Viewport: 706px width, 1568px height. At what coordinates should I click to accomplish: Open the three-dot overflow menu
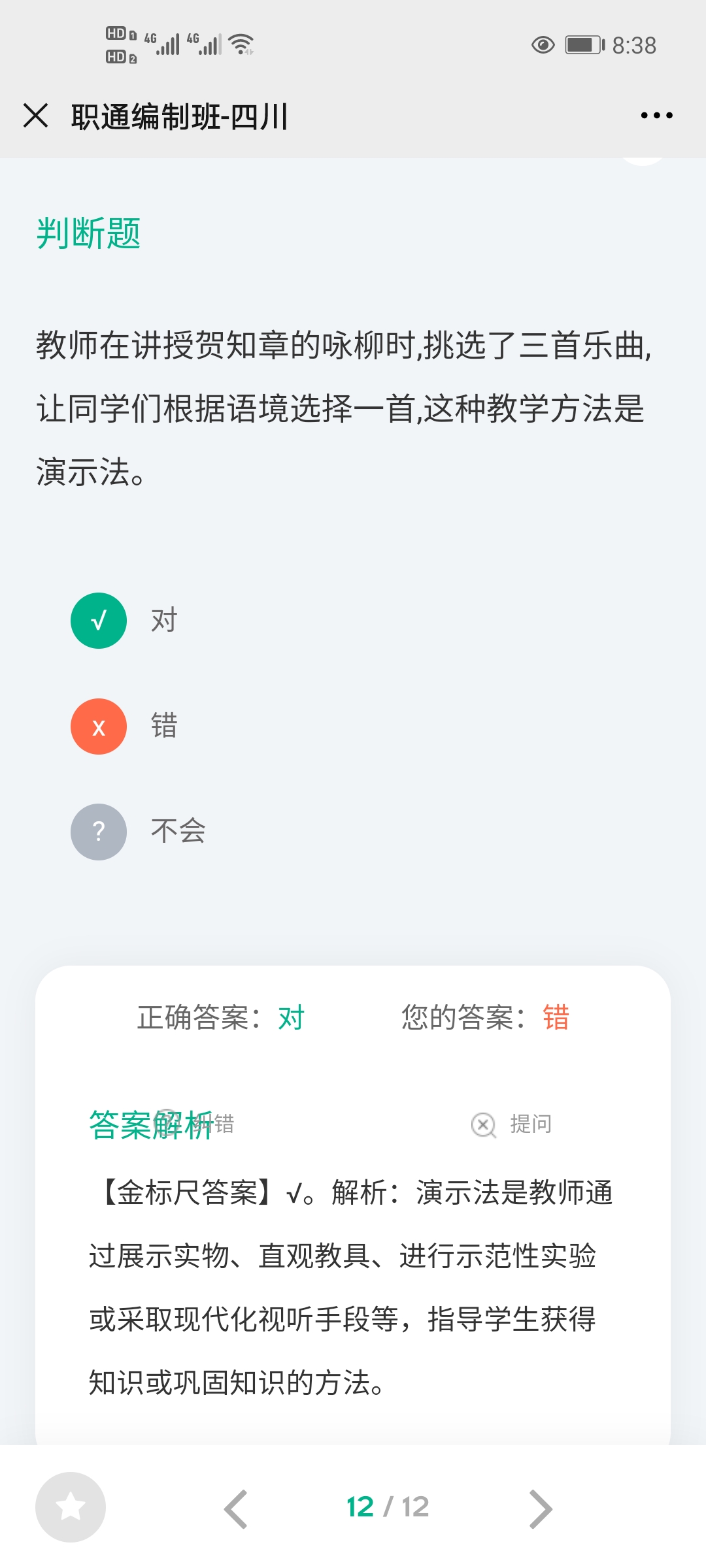click(656, 116)
